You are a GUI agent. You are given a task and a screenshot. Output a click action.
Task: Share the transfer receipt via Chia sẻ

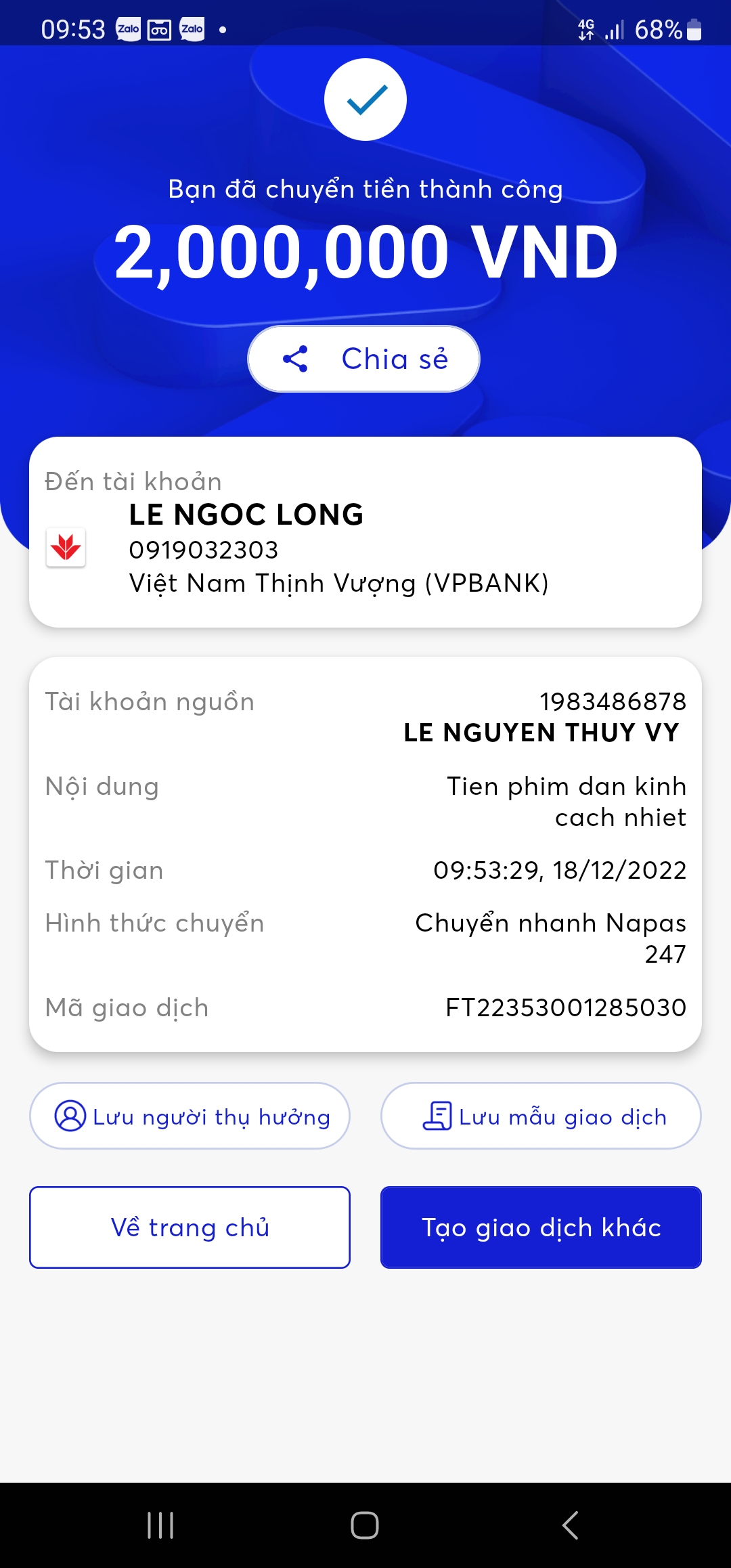click(364, 359)
